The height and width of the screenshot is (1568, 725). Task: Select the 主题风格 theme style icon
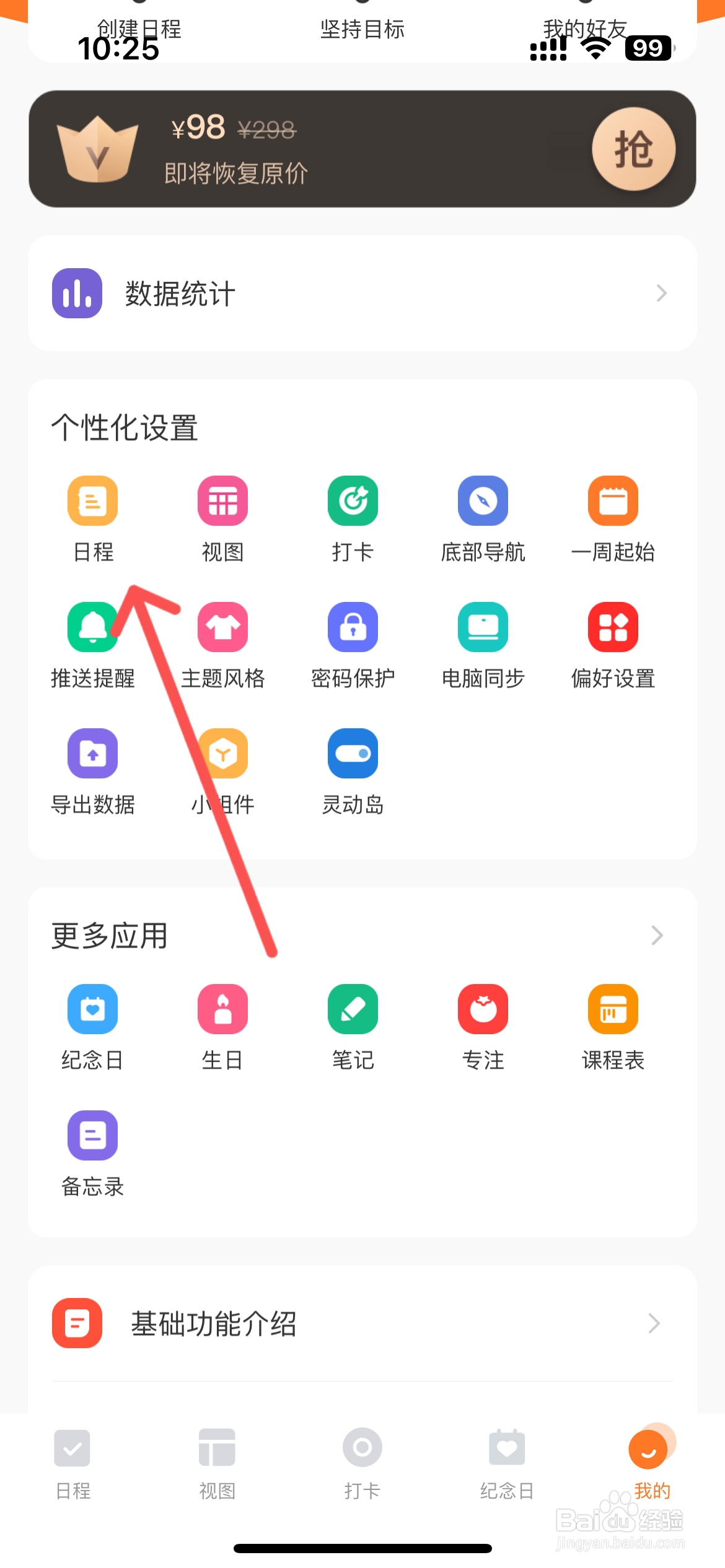(222, 627)
